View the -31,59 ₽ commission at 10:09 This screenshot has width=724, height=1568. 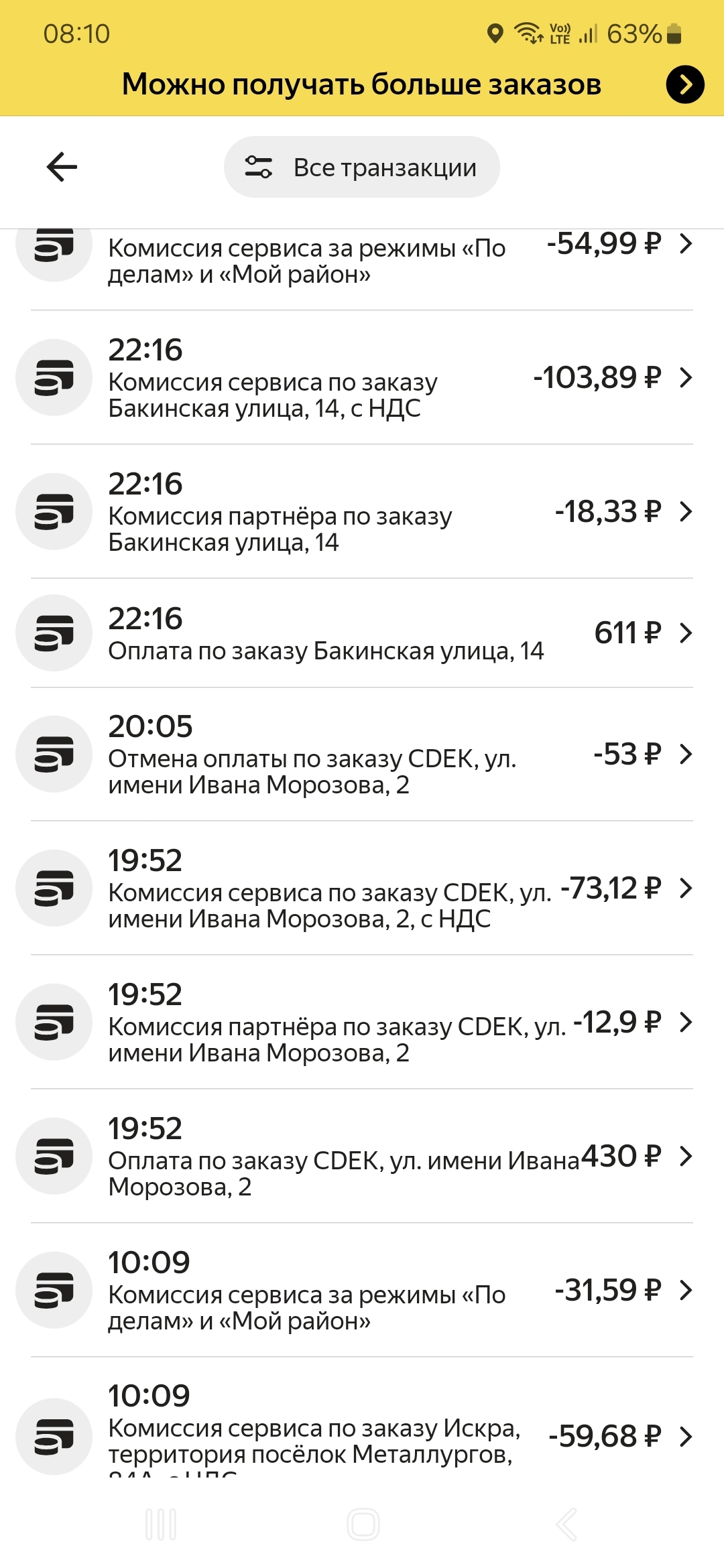[362, 1291]
